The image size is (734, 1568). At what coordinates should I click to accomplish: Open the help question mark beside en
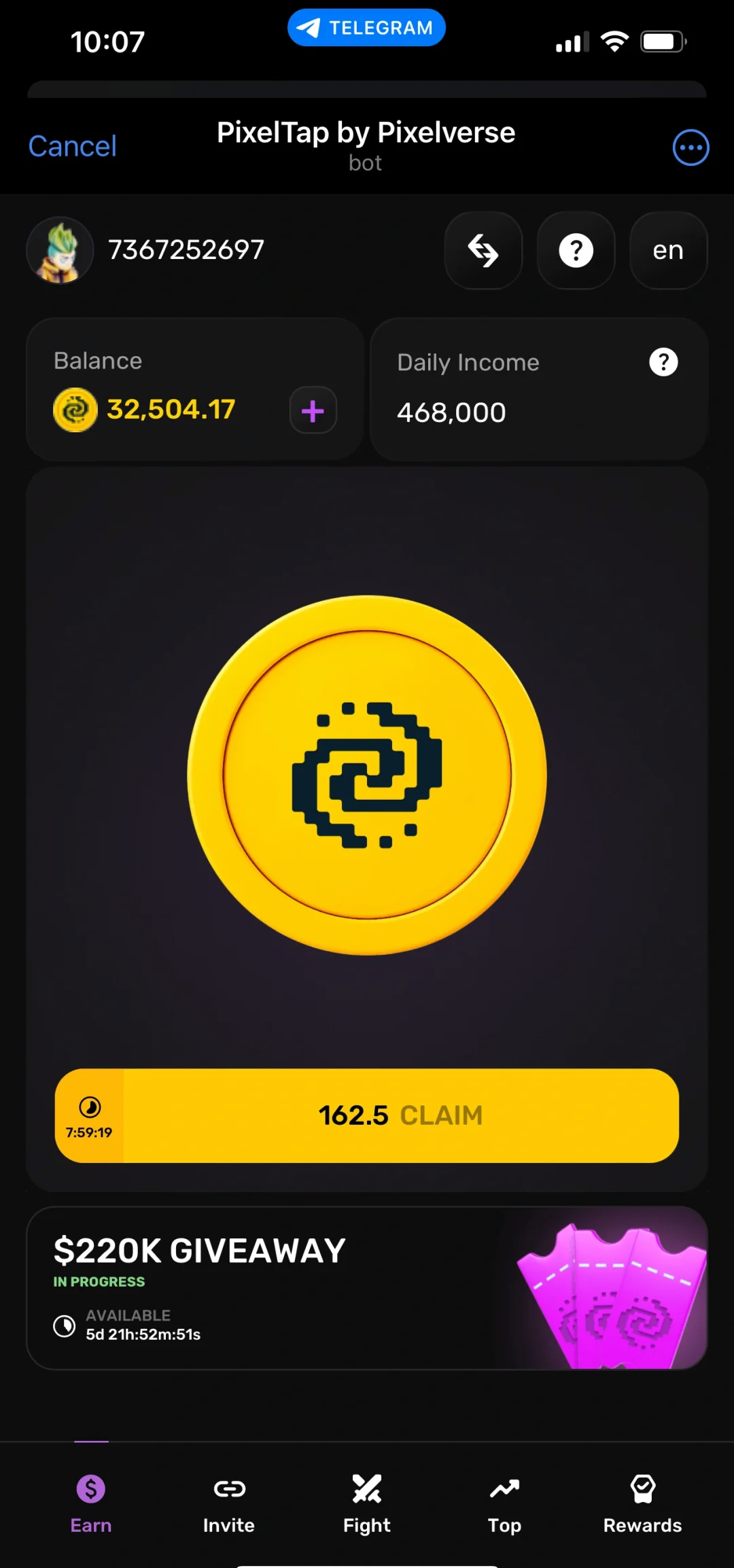coord(576,250)
